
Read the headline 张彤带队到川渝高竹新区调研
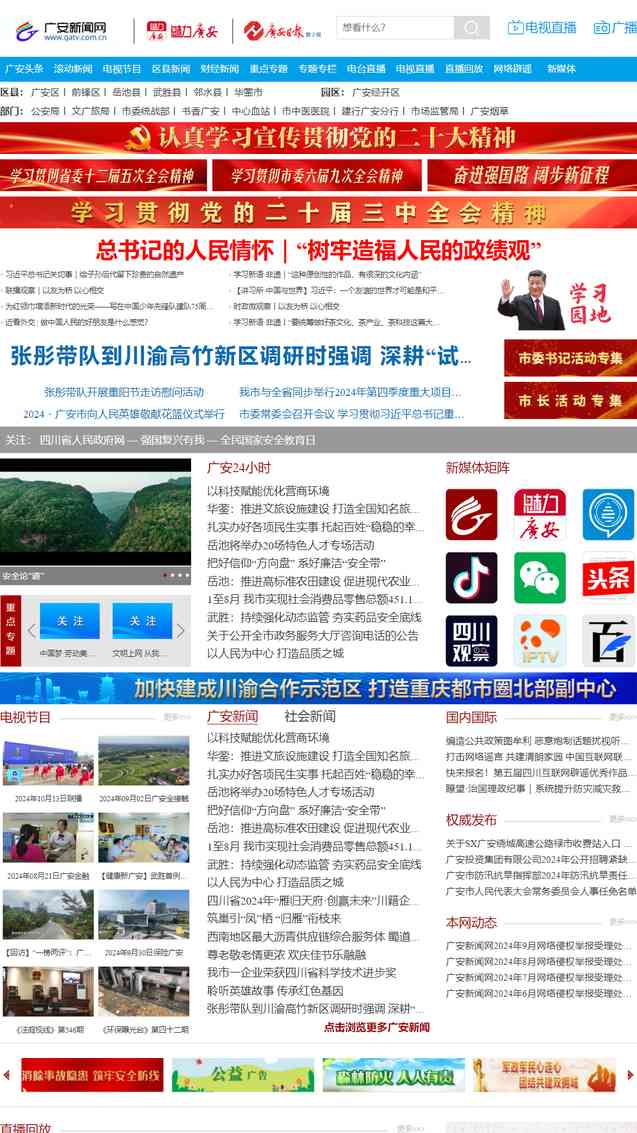(x=241, y=356)
